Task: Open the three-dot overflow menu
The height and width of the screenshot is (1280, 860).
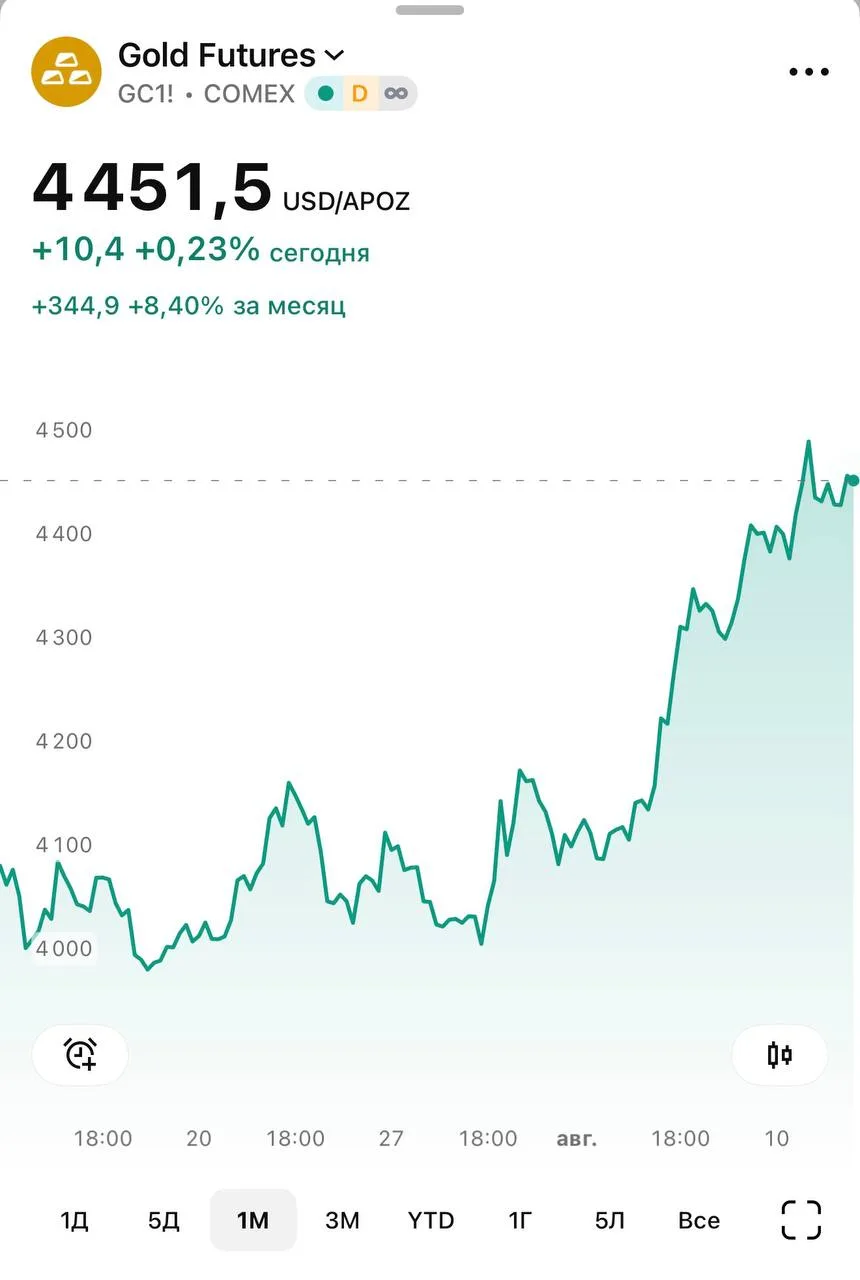Action: click(x=809, y=72)
